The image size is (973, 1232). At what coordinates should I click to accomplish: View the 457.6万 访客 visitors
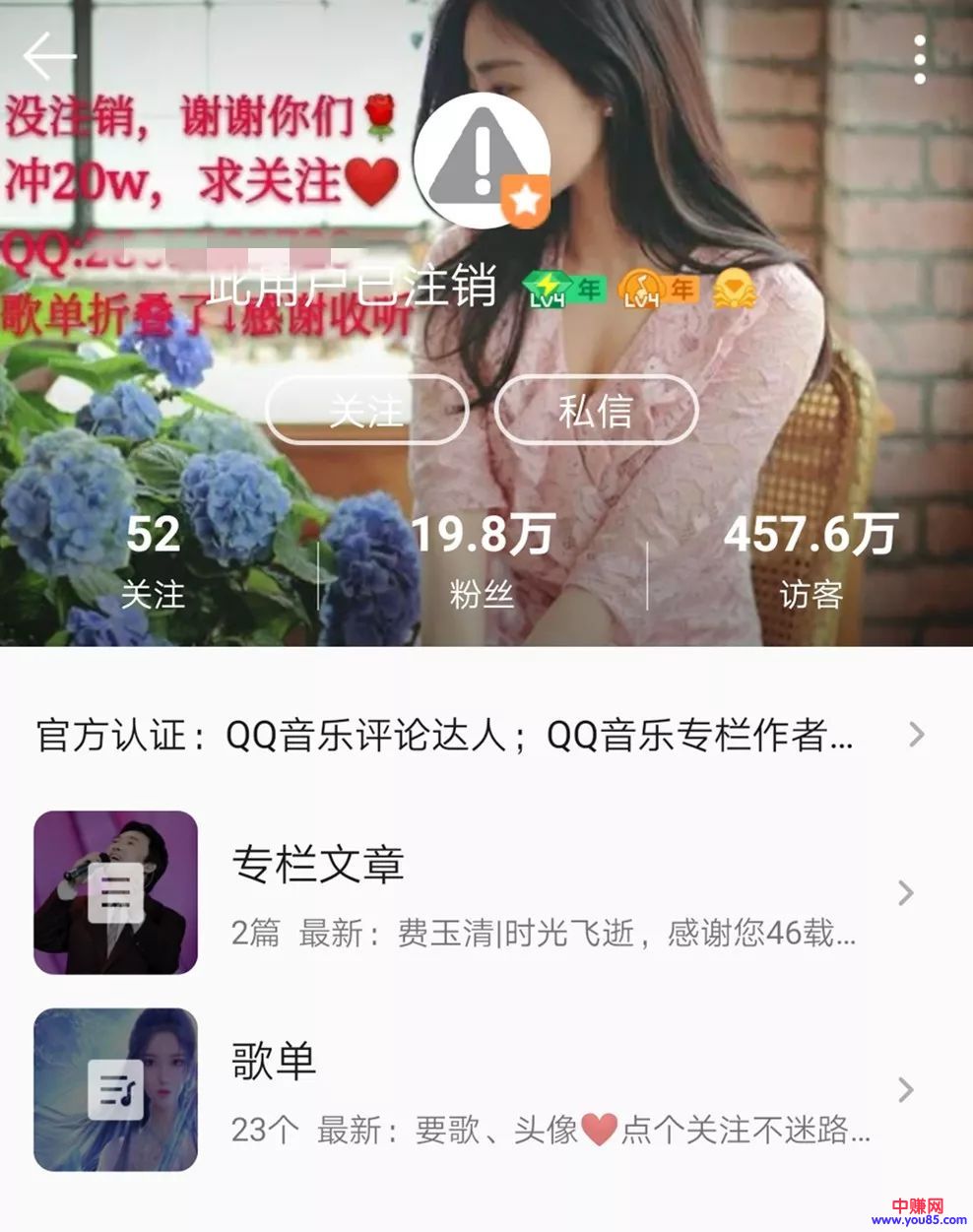pyautogui.click(x=810, y=563)
